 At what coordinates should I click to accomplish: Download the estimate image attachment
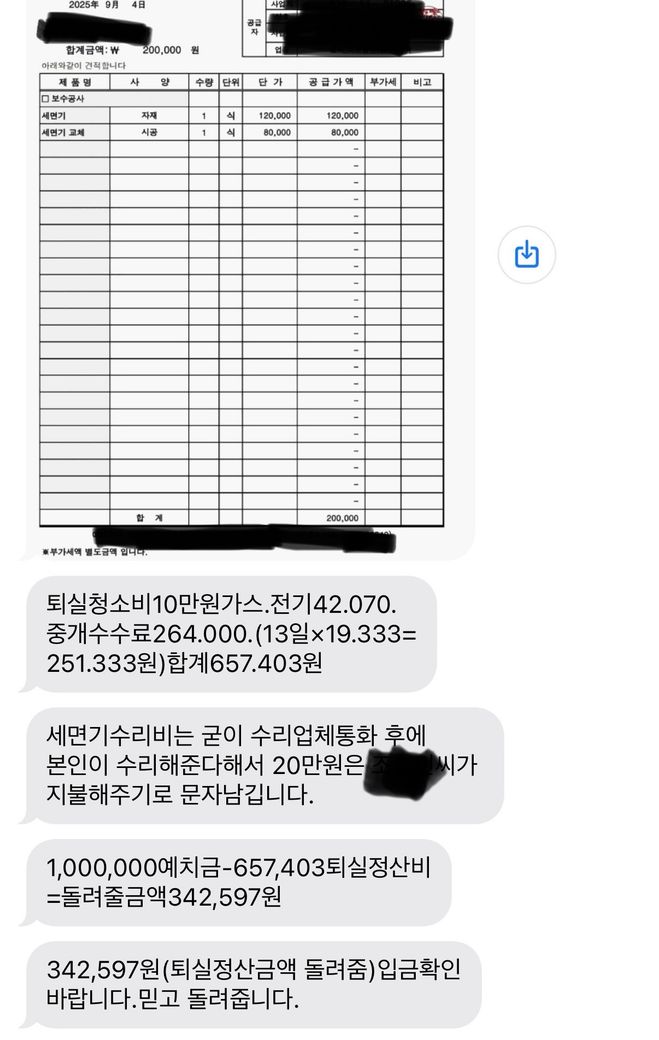pos(526,254)
